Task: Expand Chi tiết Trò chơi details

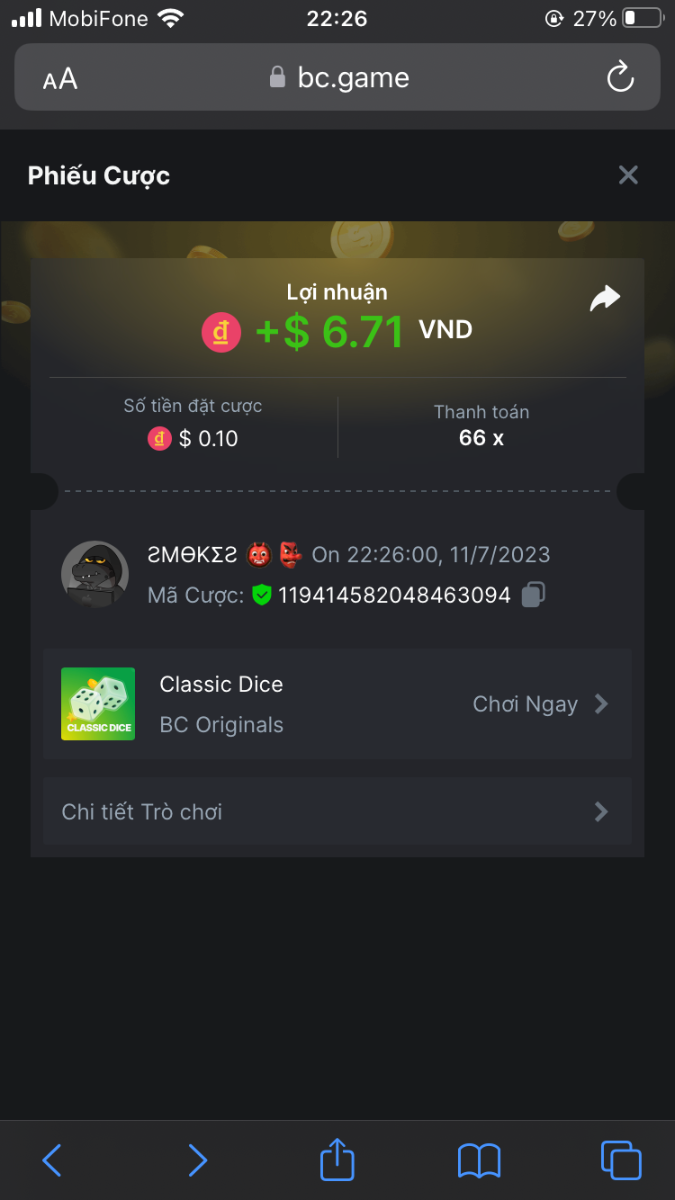Action: [337, 812]
